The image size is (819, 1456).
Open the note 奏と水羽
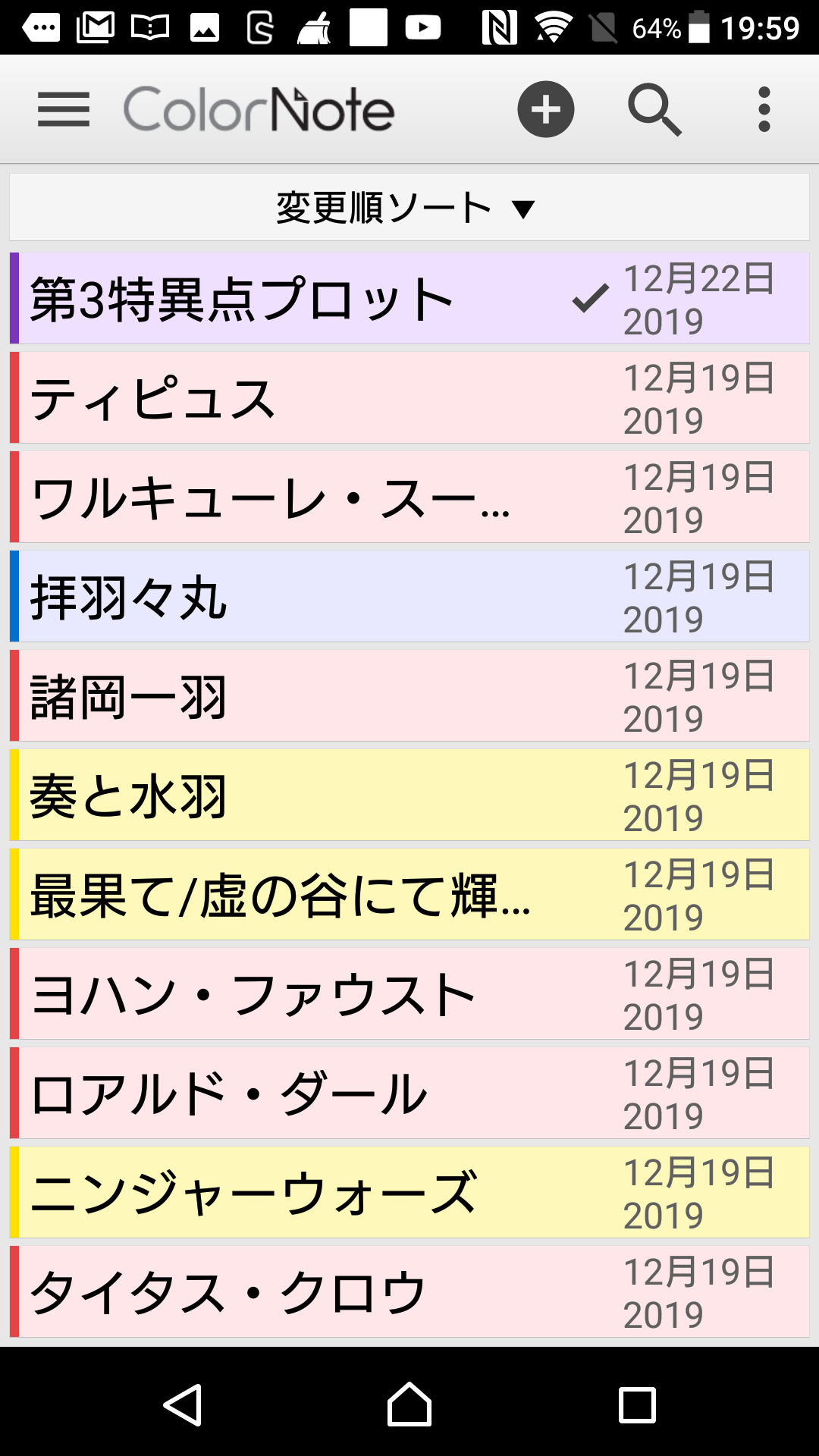click(x=303, y=795)
